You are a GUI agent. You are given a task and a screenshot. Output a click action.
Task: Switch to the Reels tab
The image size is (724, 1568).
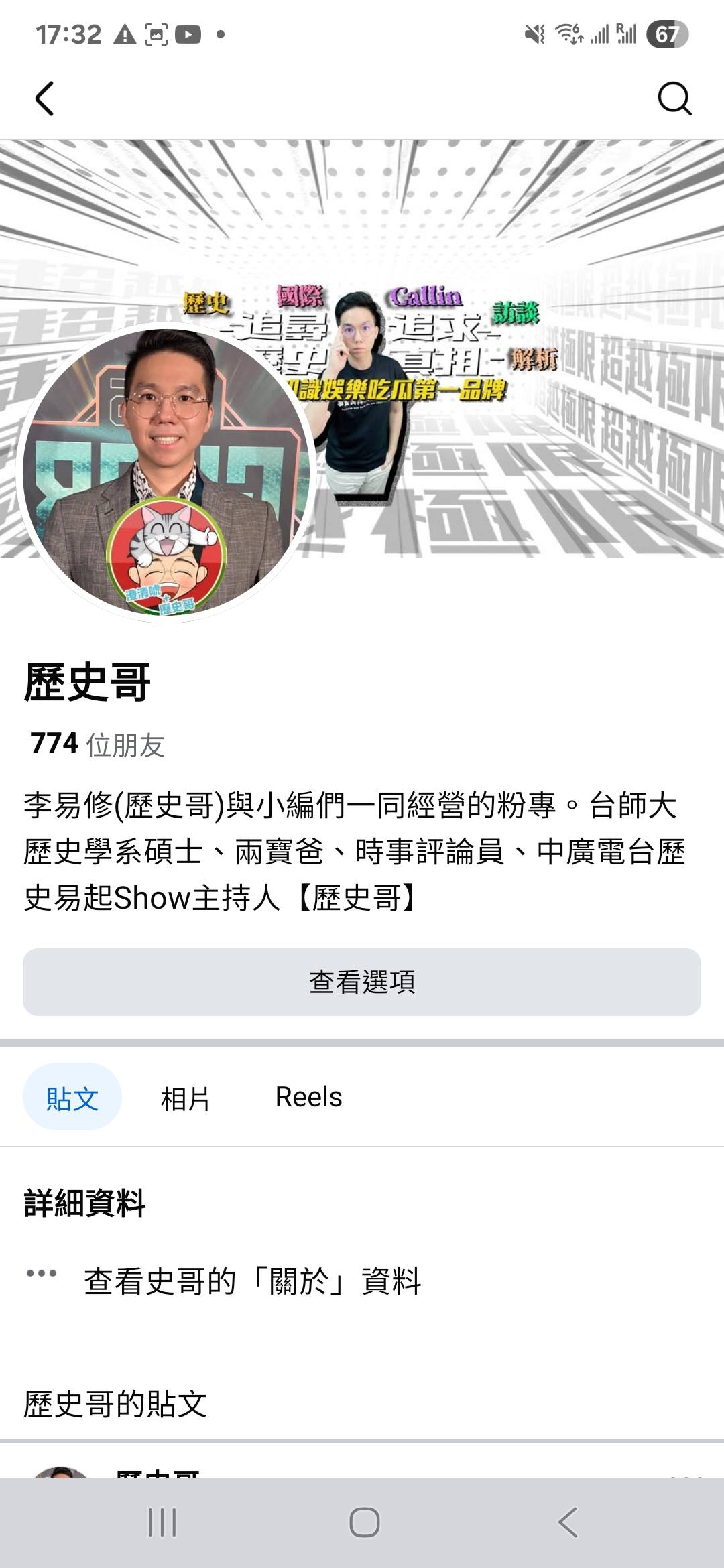tap(308, 1097)
